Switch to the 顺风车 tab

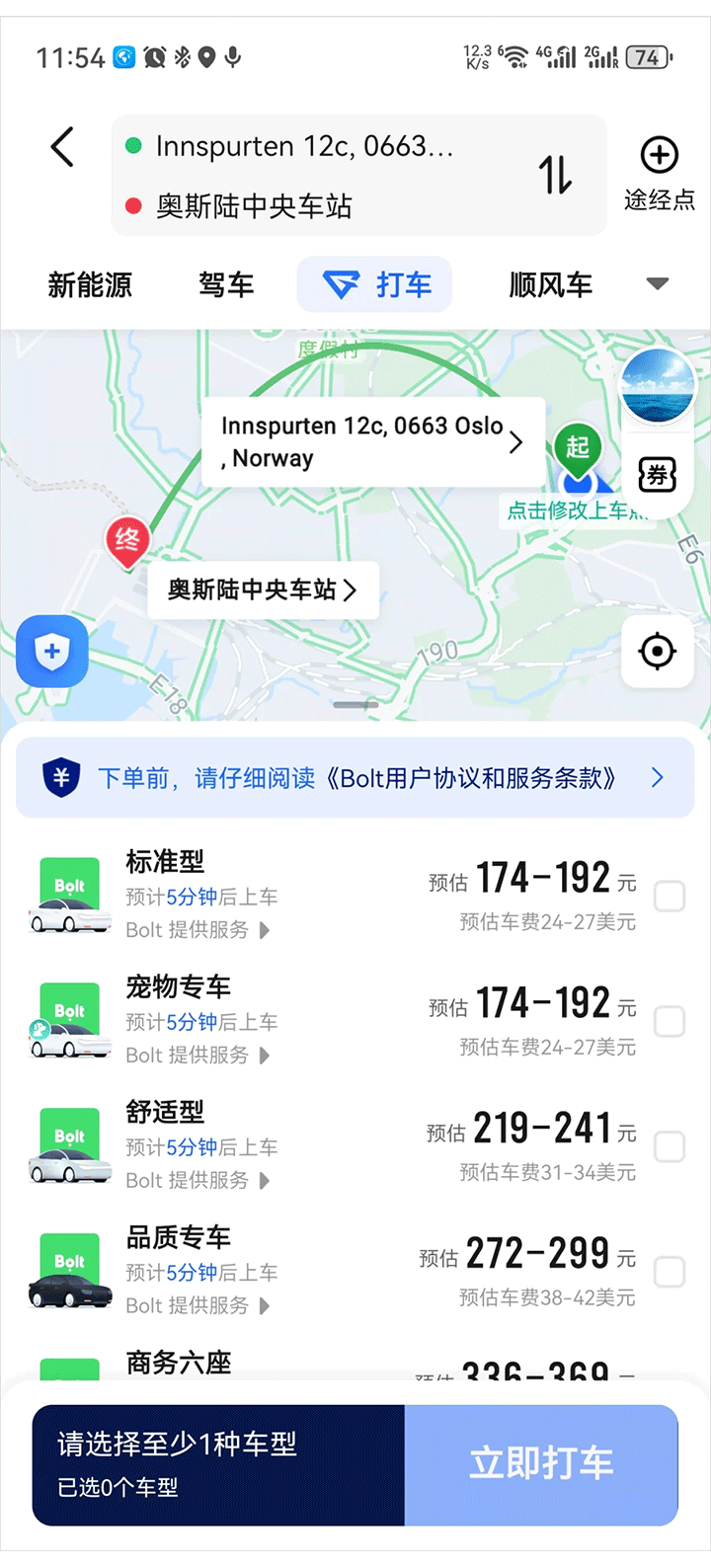550,285
